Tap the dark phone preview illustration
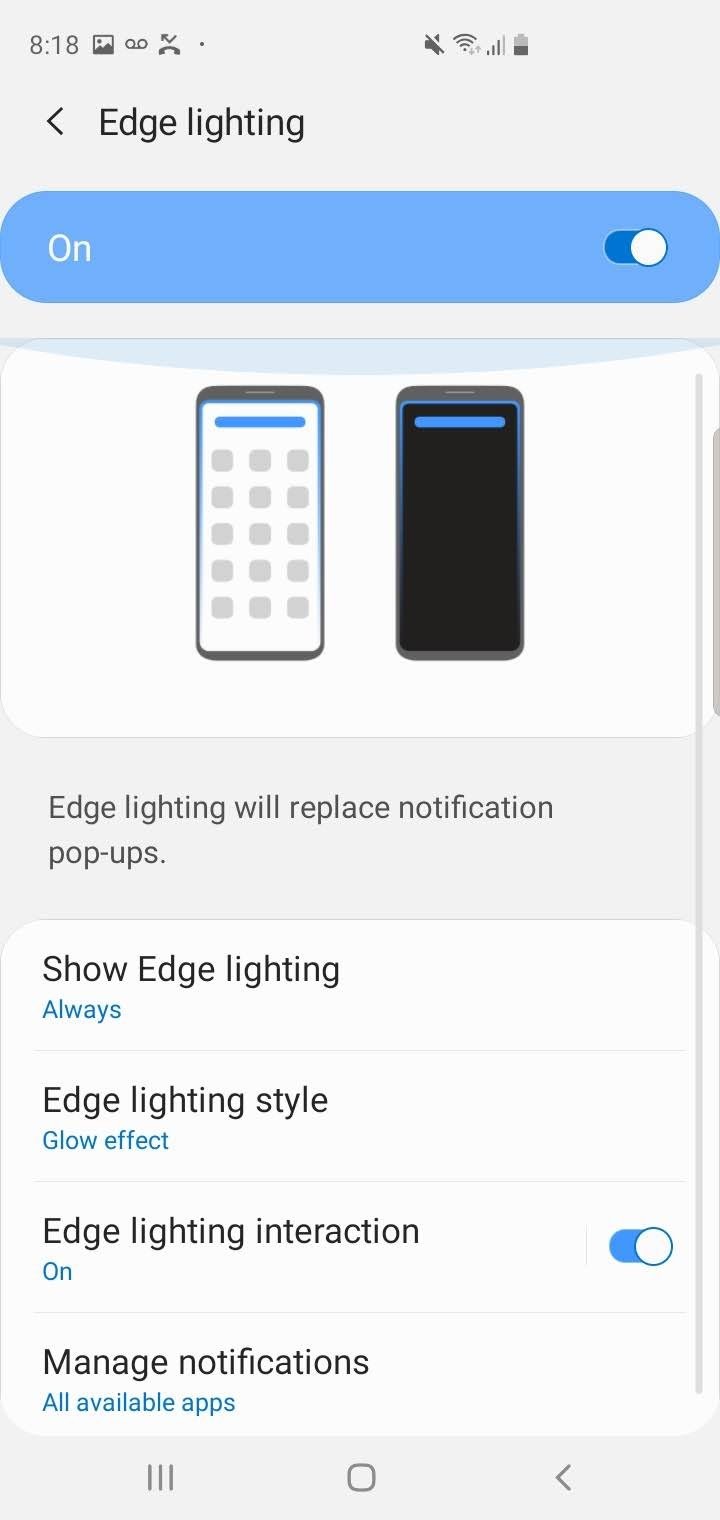The width and height of the screenshot is (720, 1520). 459,520
